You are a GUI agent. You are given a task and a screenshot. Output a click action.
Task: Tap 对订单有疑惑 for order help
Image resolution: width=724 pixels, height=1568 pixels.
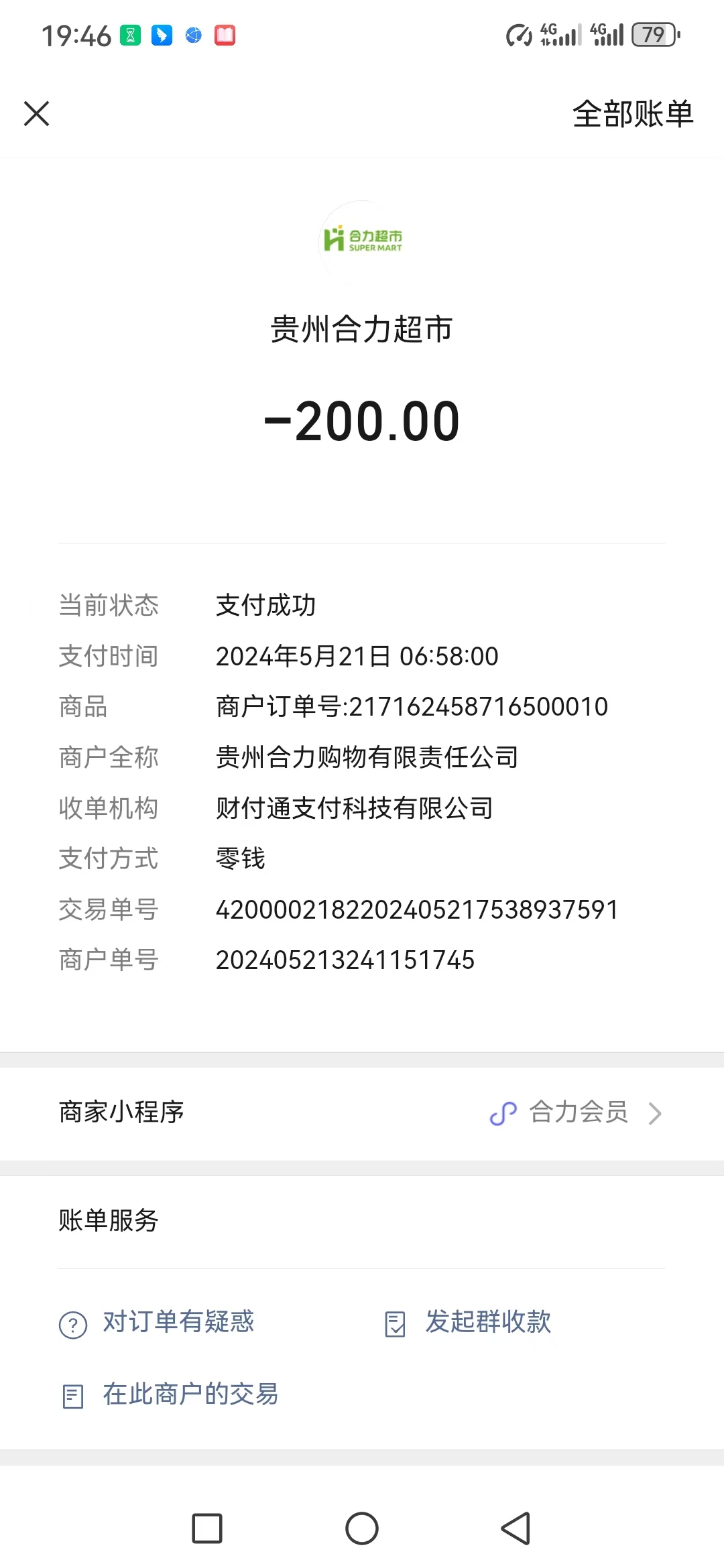(x=178, y=1322)
